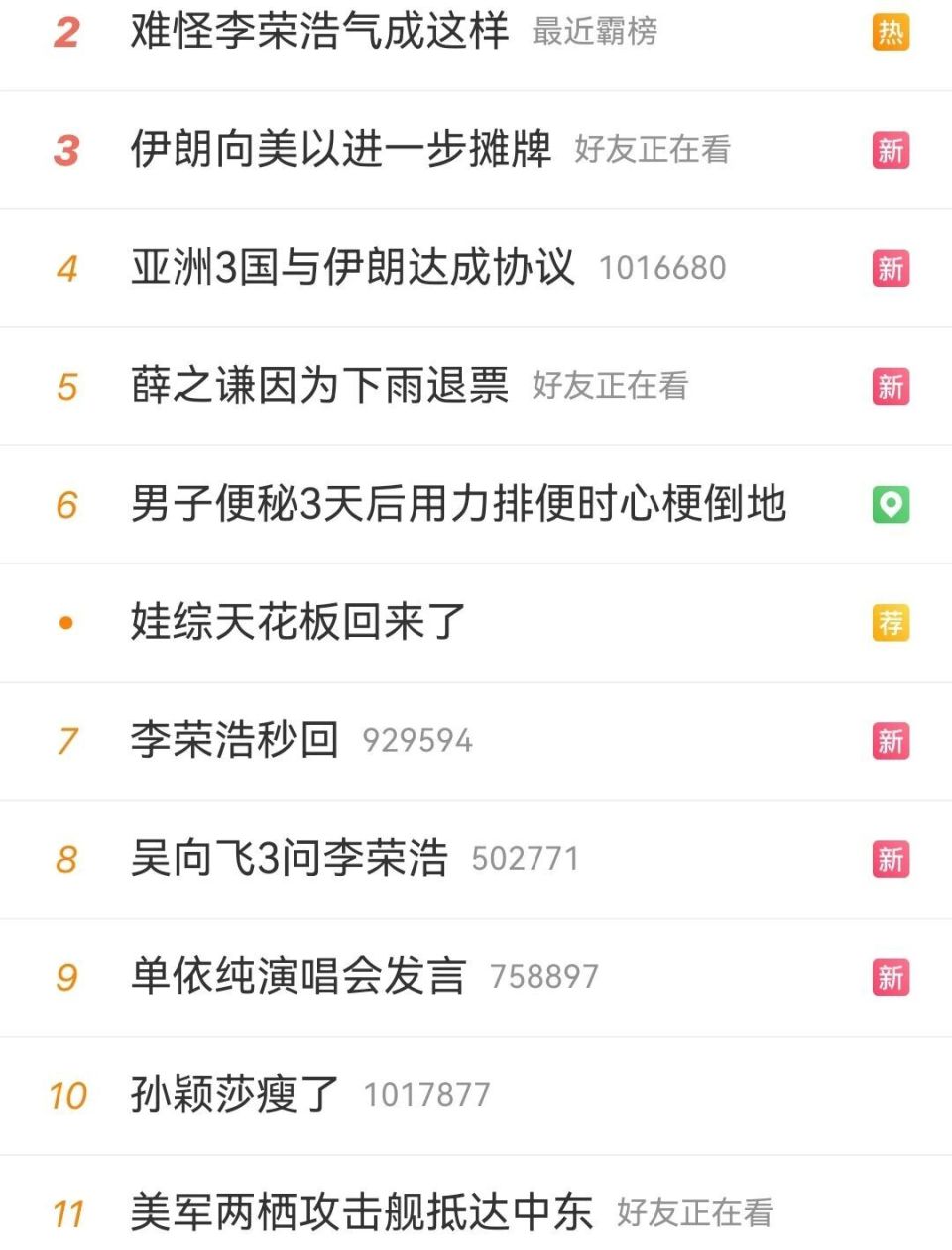Click the 荐 badge beside 娃综天花板回来了
952x1250 pixels.
[892, 622]
